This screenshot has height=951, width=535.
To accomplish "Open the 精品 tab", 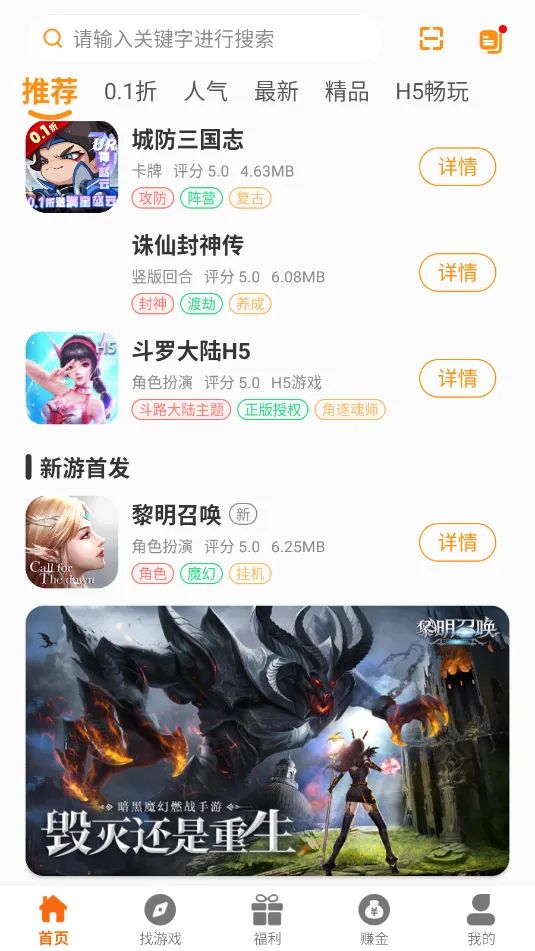I will [347, 92].
